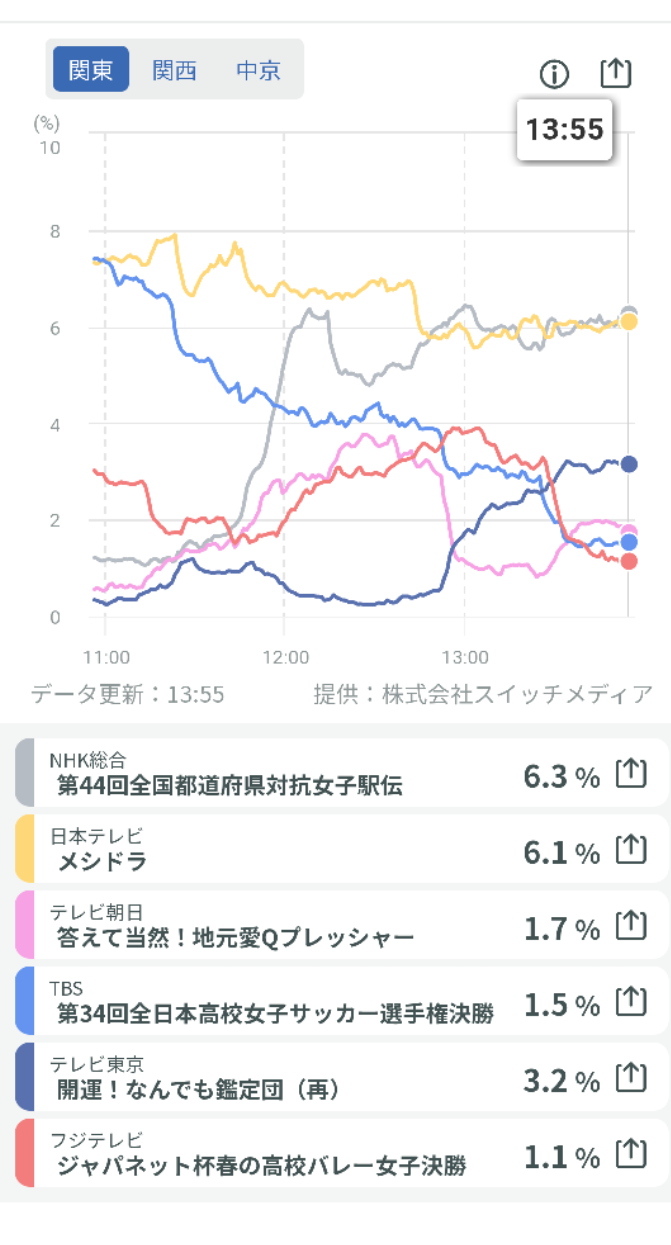Open the chart info icon

(554, 73)
